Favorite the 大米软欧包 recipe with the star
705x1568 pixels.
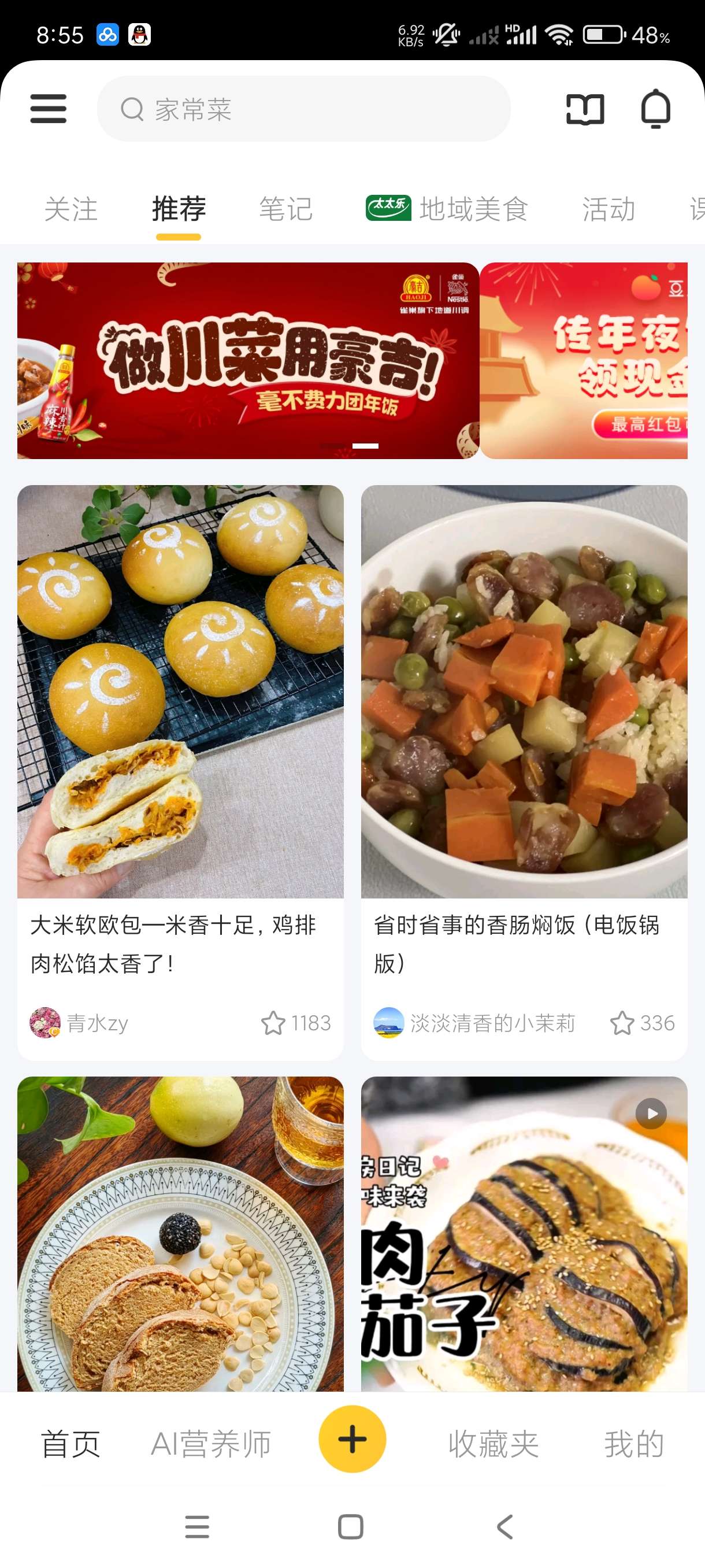[x=273, y=1023]
